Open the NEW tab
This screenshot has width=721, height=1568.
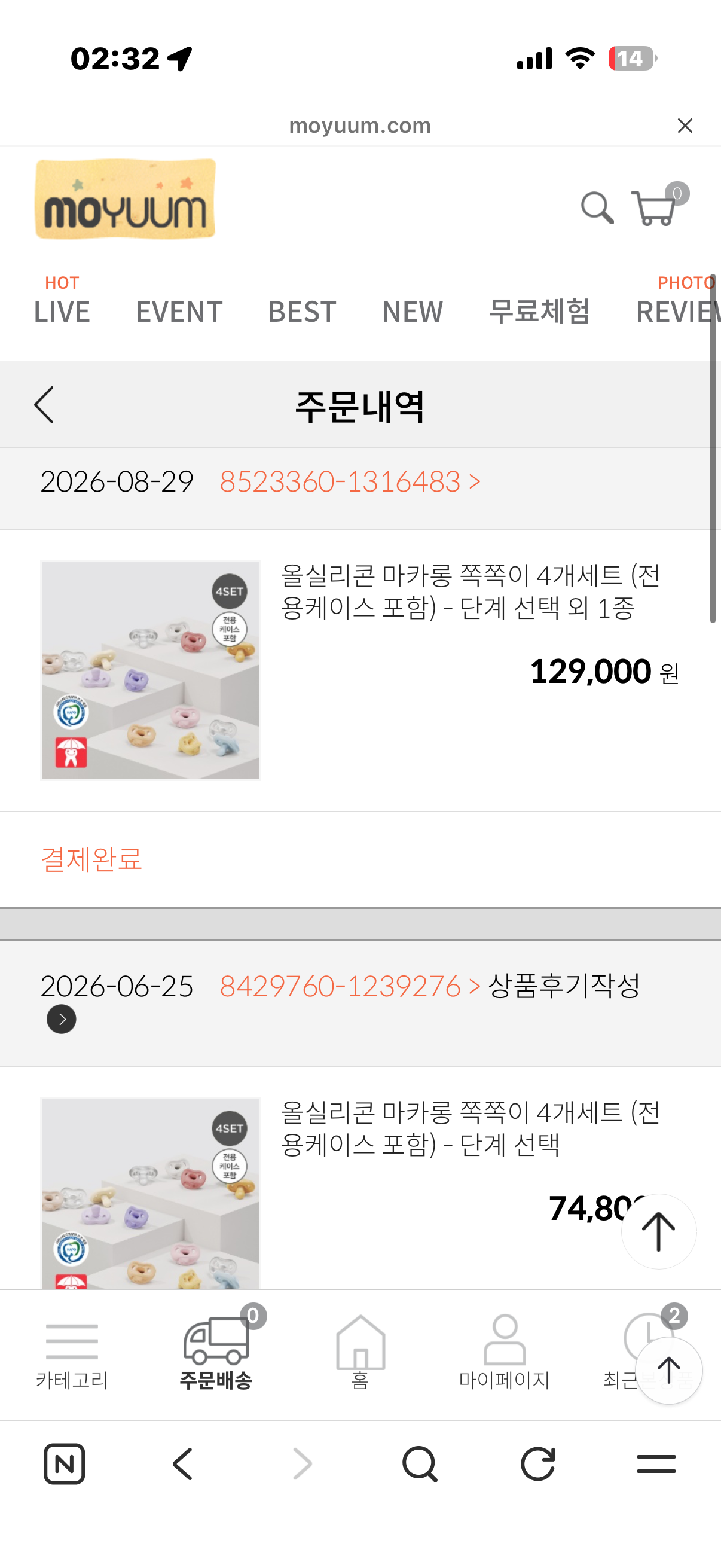coord(413,311)
